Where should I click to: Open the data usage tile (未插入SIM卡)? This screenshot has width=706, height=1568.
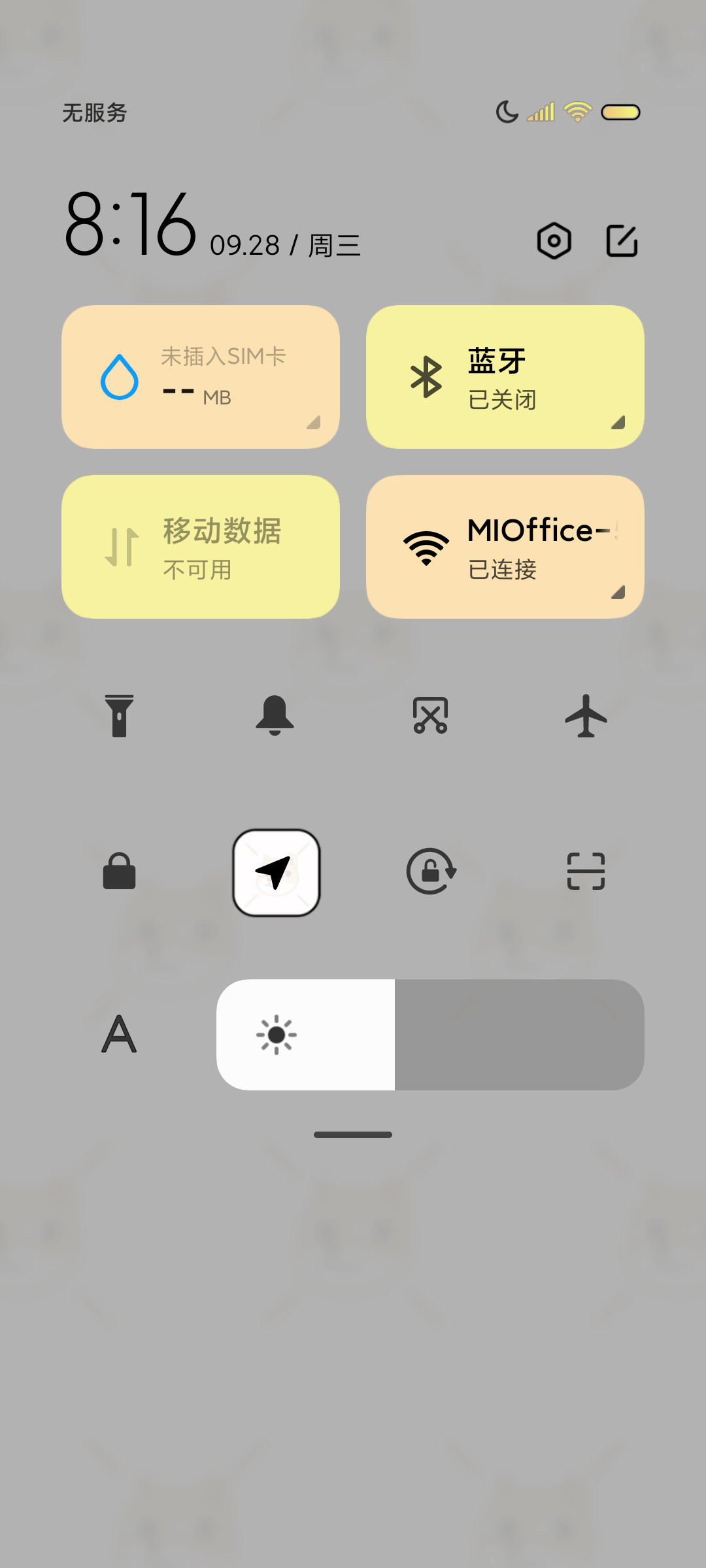coord(201,377)
